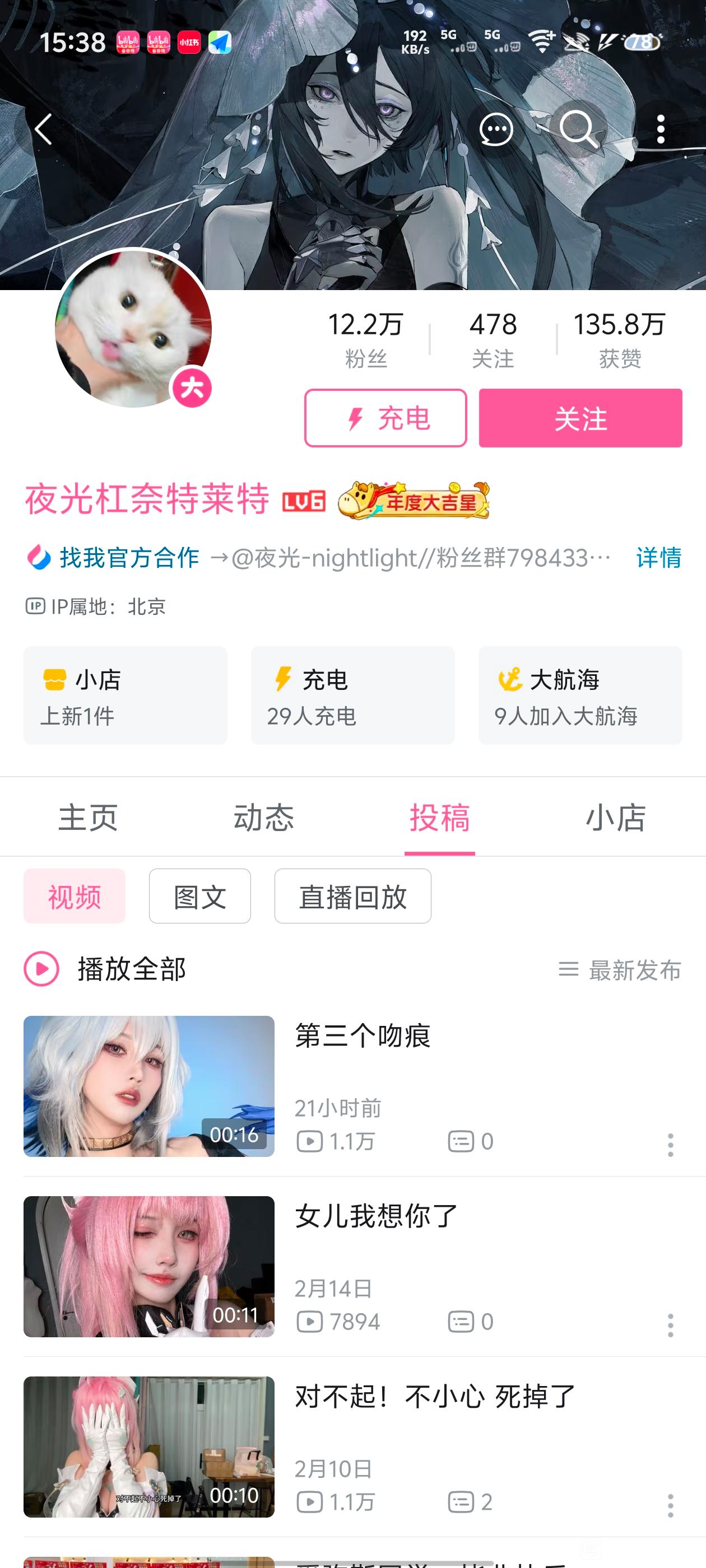Screen dimensions: 706x1568
Task: Select the 直播回放 filter chip
Action: click(x=352, y=896)
